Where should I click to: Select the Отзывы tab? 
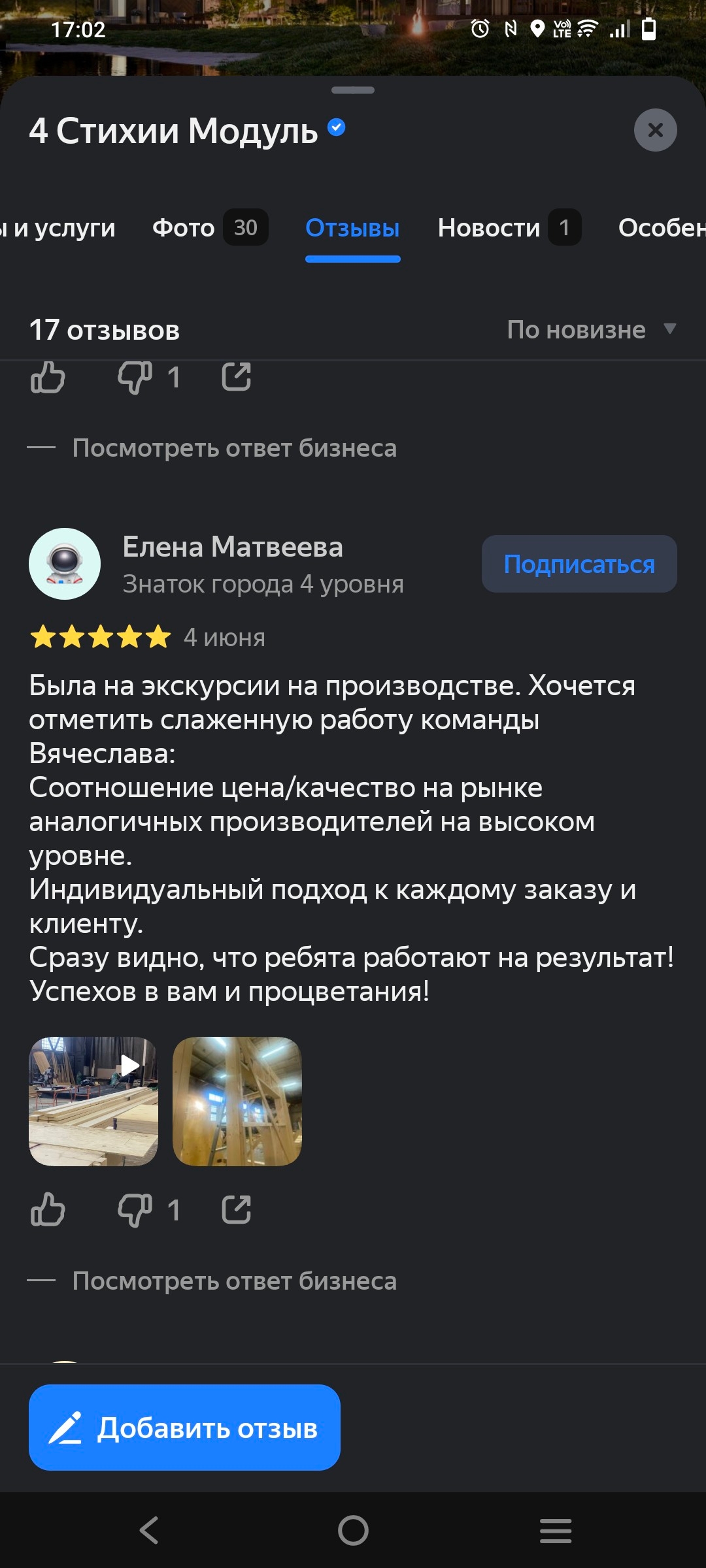(x=352, y=229)
